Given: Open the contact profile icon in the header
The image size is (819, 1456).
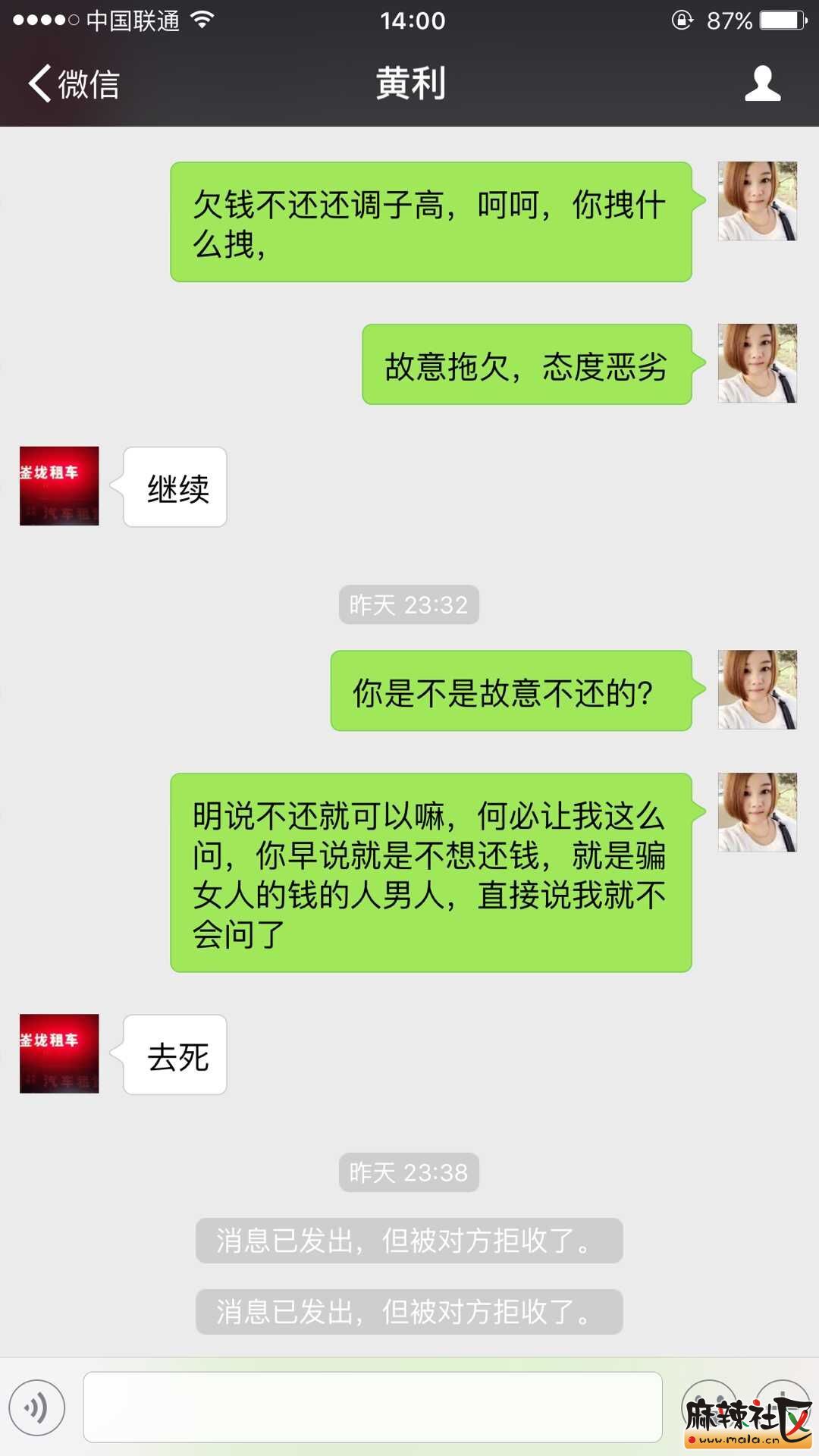Looking at the screenshot, I should 762,83.
